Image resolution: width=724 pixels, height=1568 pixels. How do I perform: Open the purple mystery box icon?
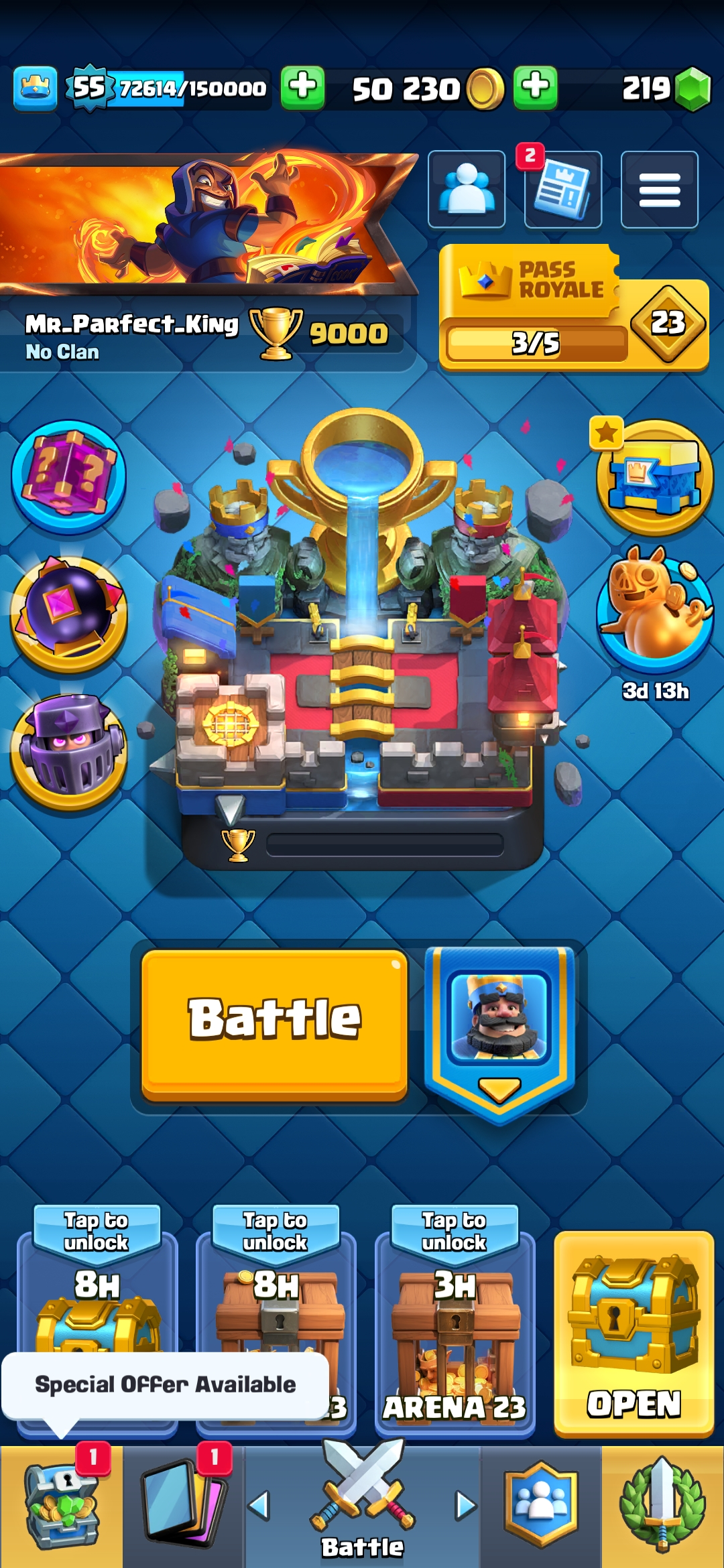coord(68,477)
